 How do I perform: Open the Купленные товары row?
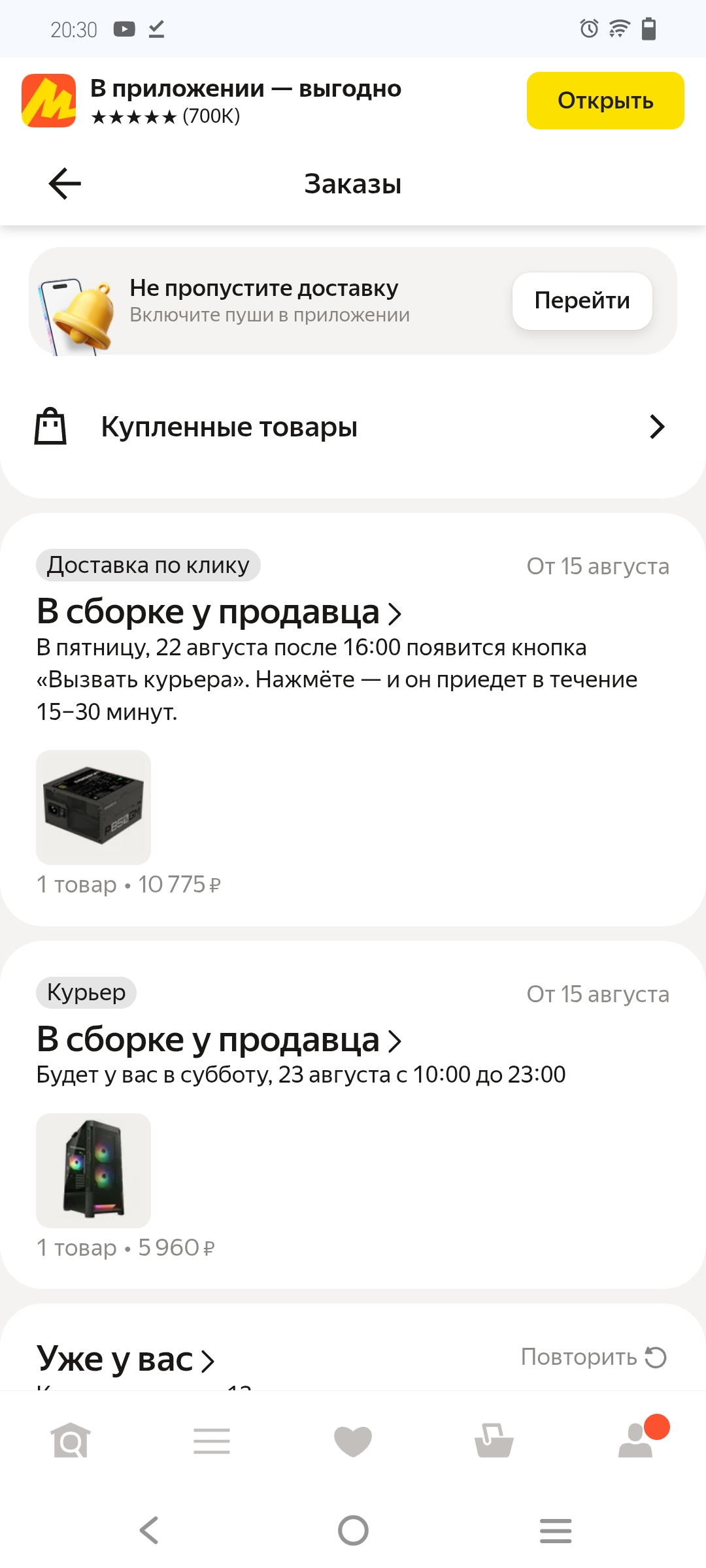[x=353, y=427]
